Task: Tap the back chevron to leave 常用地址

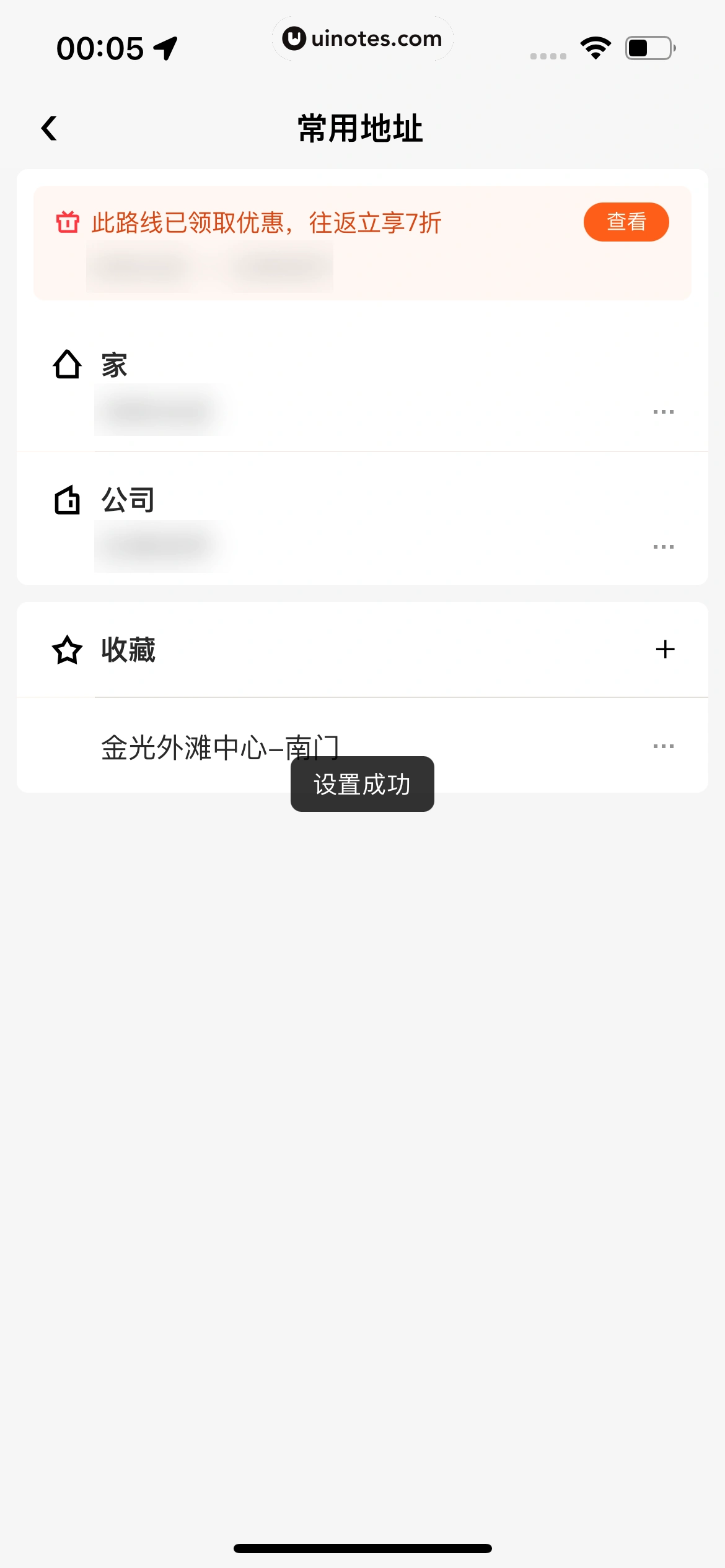Action: (x=50, y=127)
